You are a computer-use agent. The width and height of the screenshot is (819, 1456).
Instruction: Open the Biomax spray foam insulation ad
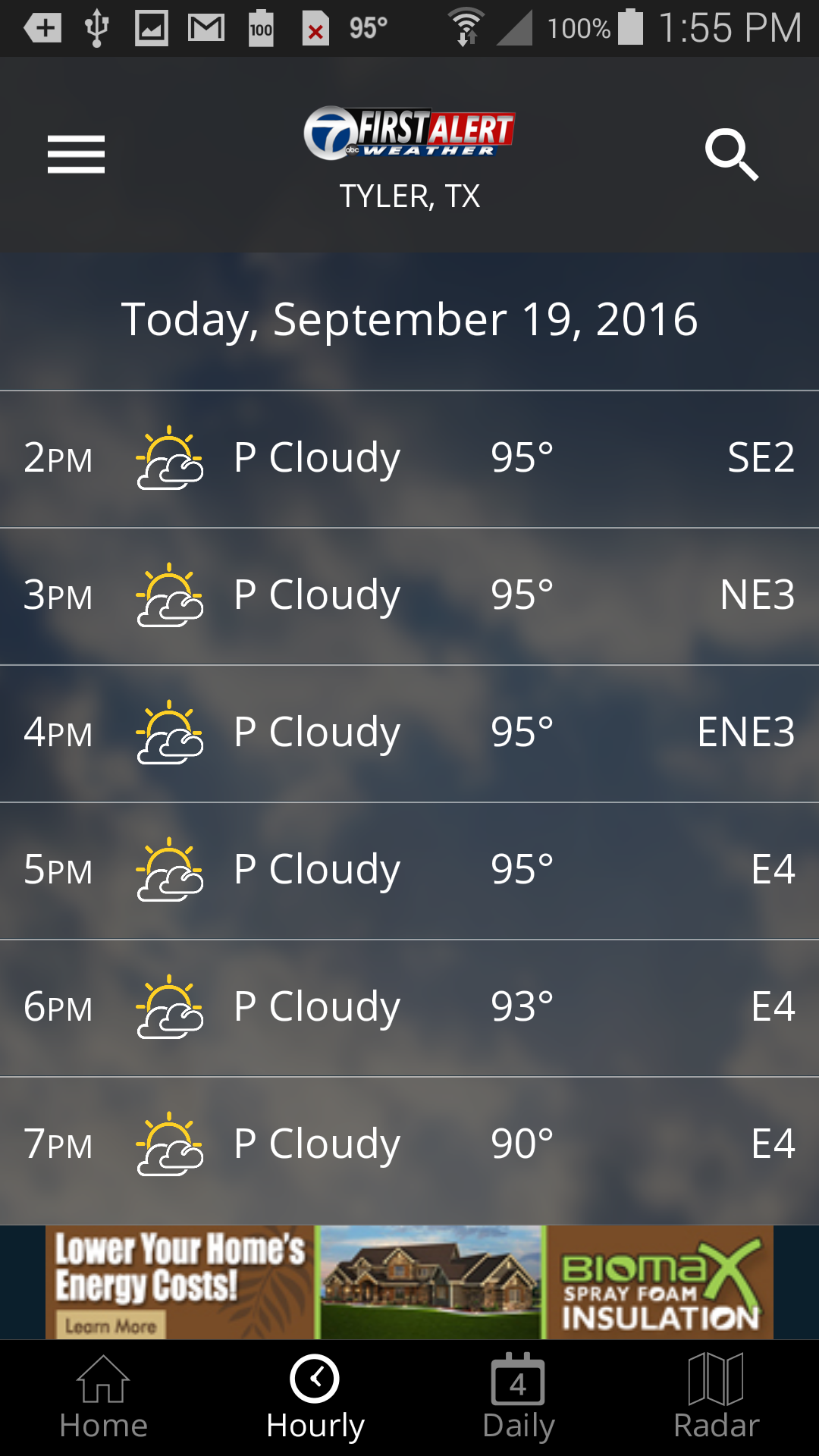[409, 1282]
